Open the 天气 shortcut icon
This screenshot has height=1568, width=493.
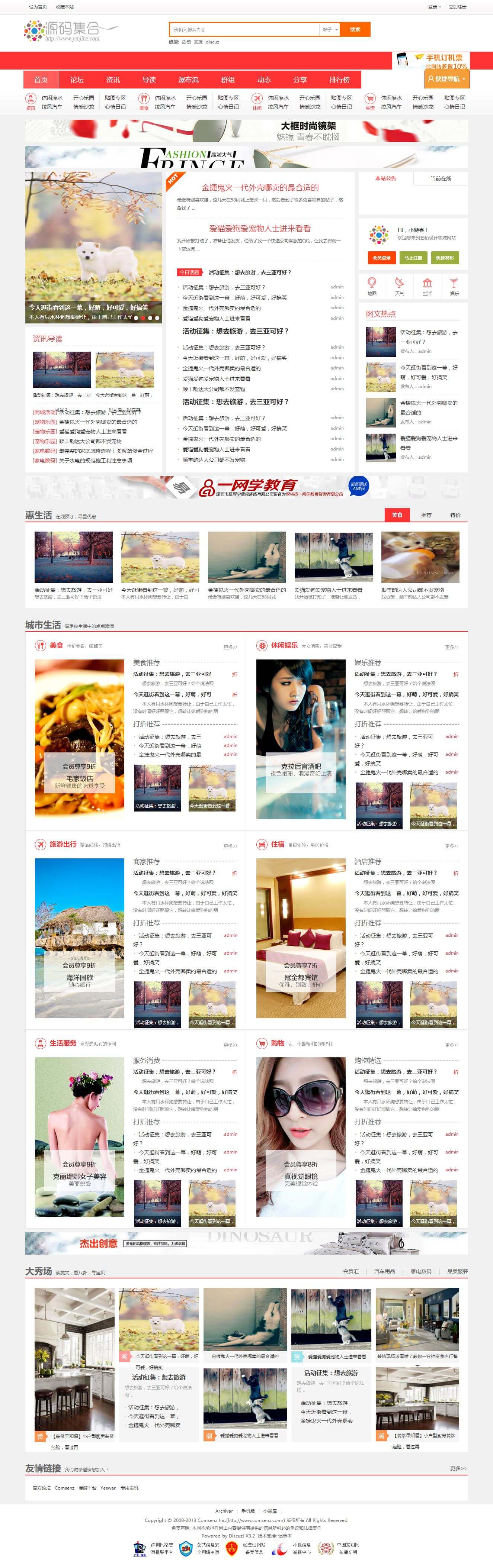click(399, 285)
